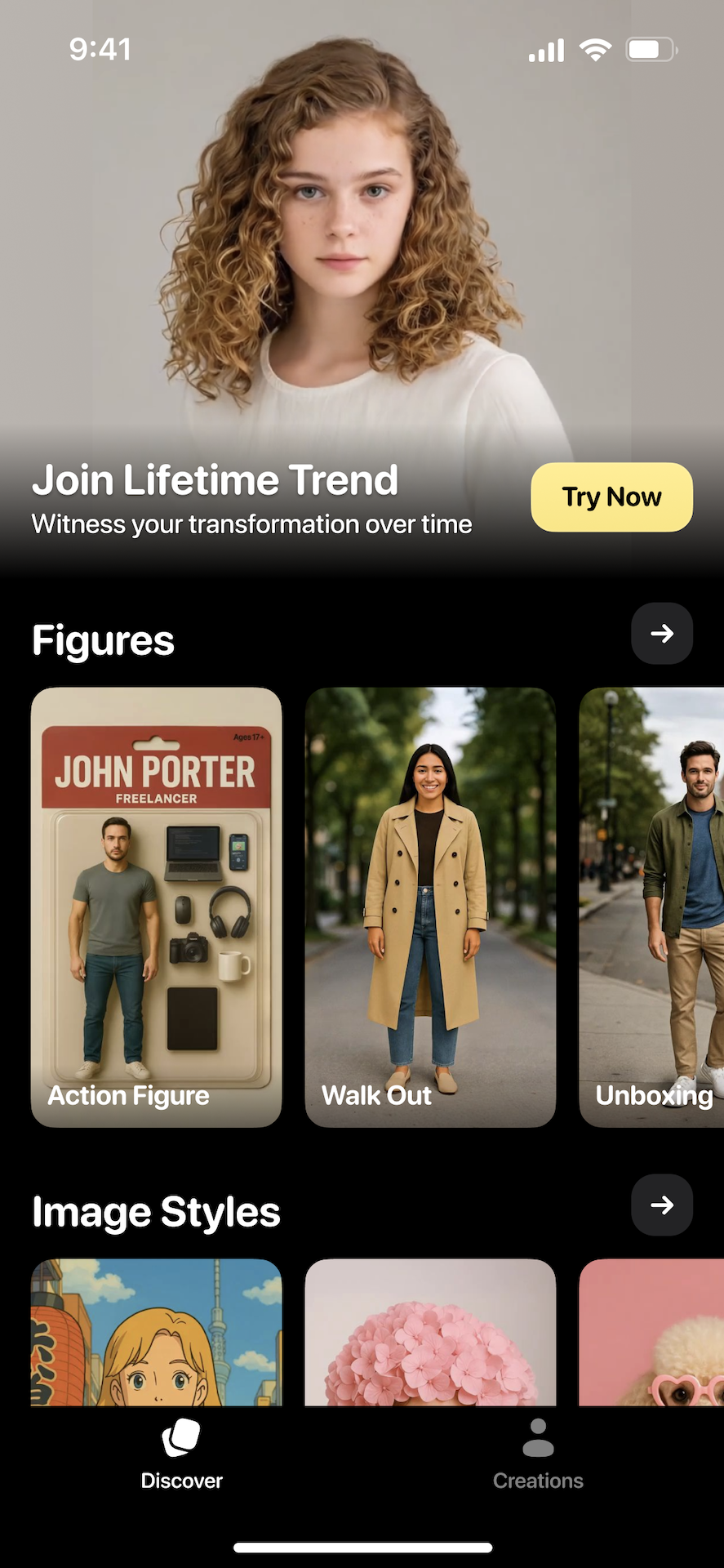The width and height of the screenshot is (724, 1568).
Task: Select the pink flower hat style tile
Action: point(430,1331)
